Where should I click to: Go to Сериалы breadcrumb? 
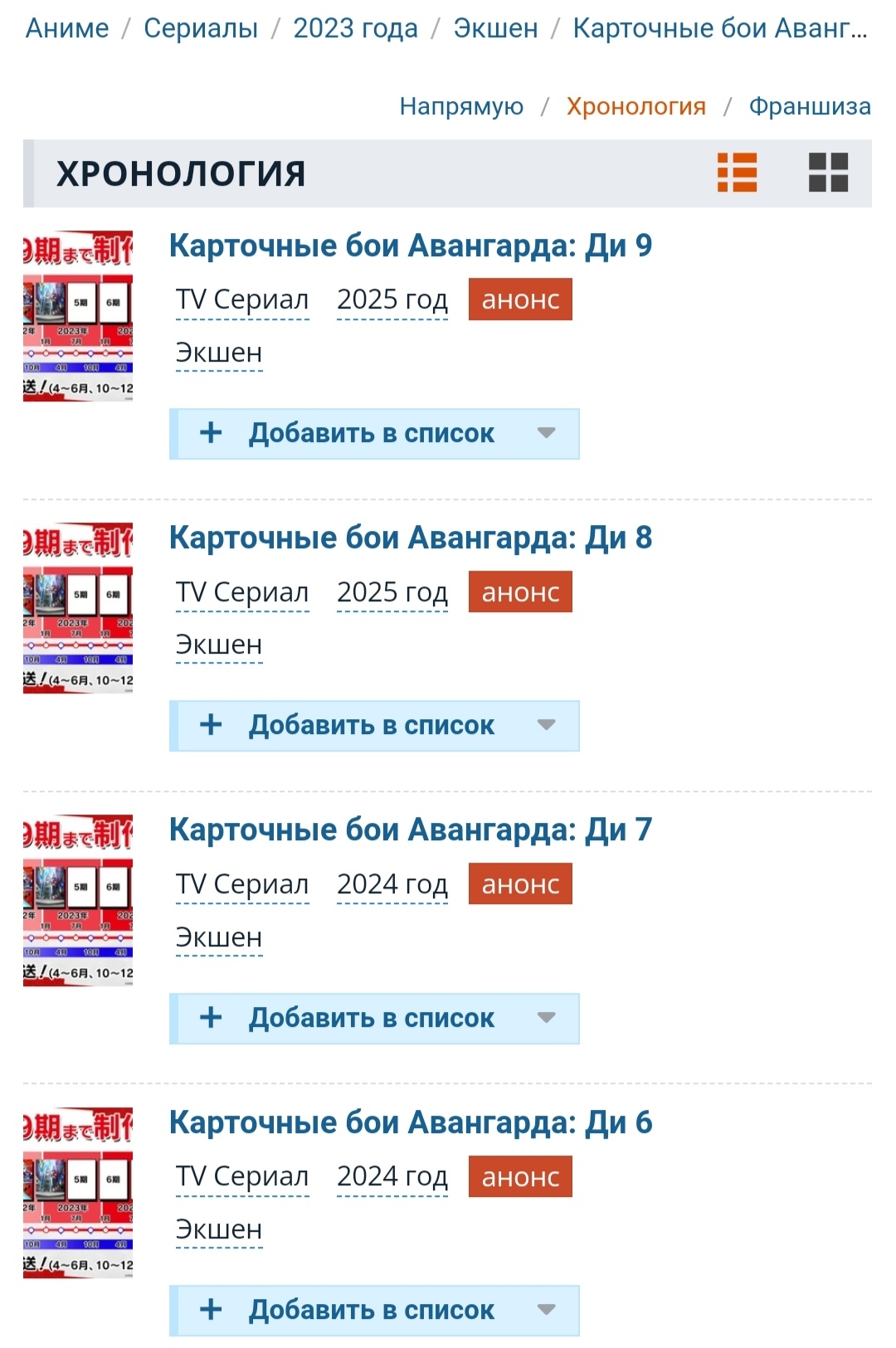pos(201,29)
